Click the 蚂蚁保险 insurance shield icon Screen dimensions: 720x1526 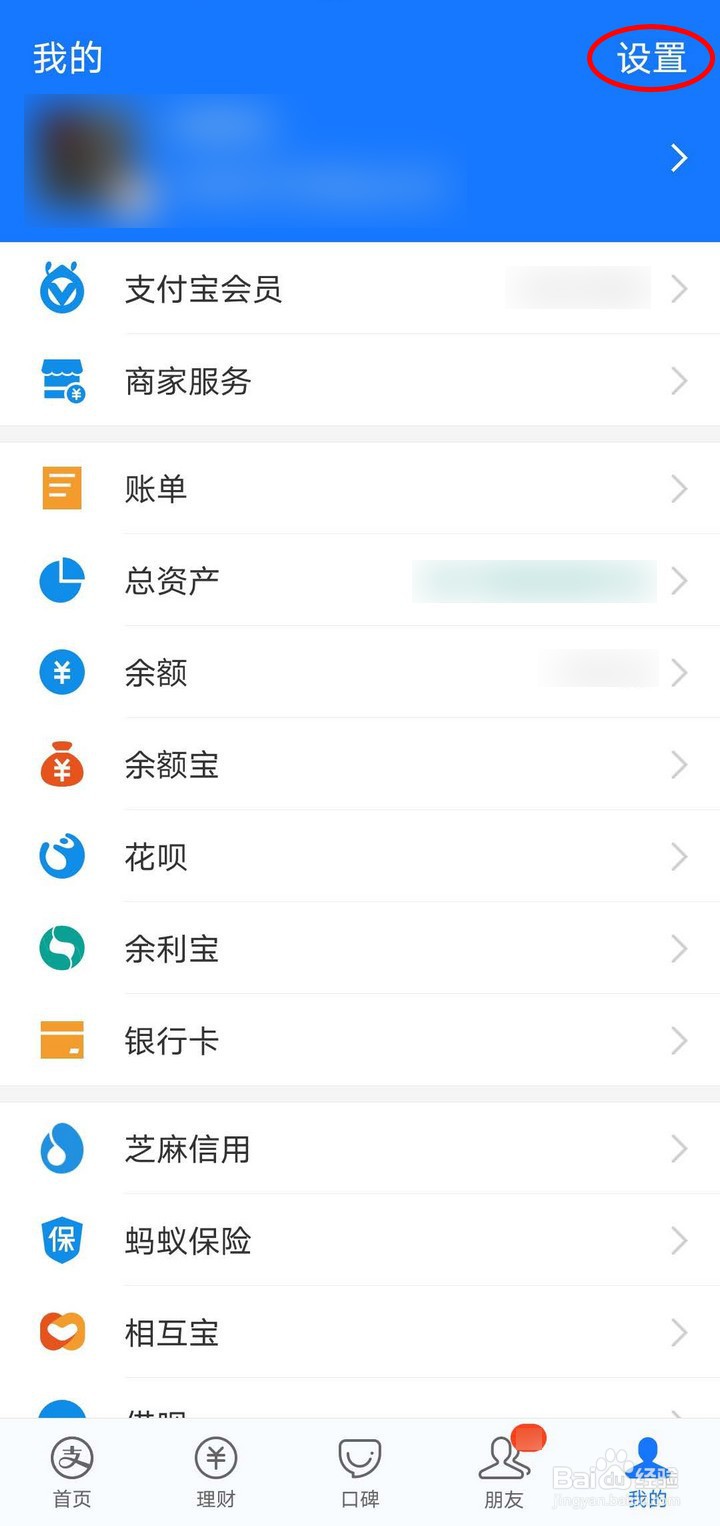coord(62,1240)
